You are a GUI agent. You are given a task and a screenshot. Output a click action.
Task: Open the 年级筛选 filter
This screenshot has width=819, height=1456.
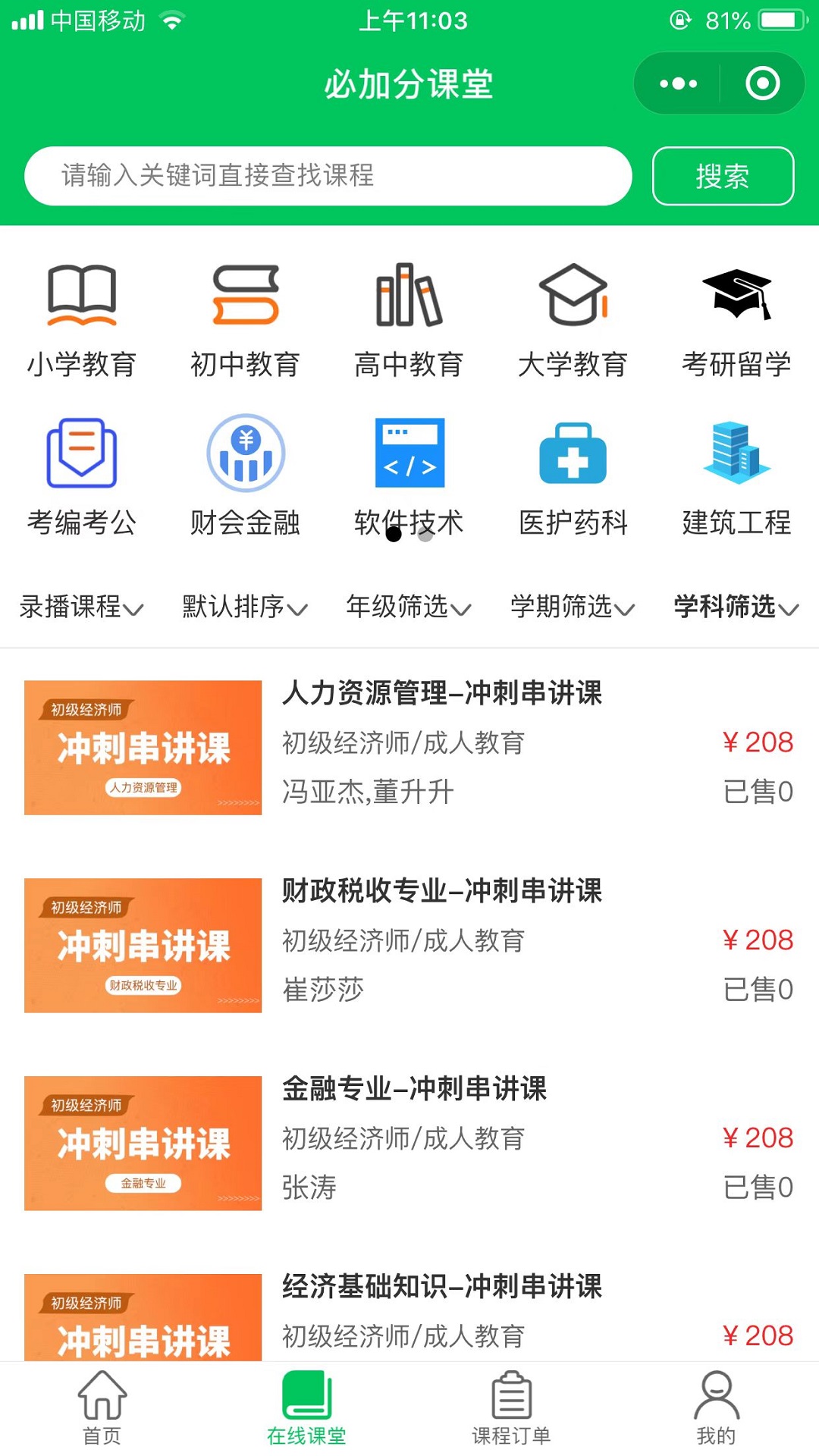coord(409,607)
